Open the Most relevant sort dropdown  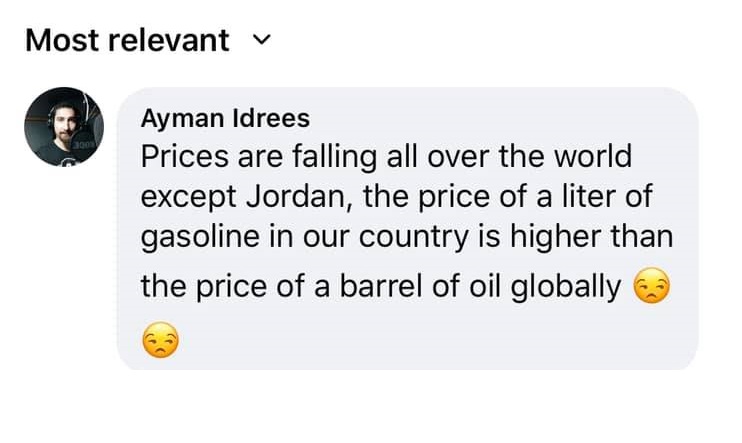coord(148,41)
